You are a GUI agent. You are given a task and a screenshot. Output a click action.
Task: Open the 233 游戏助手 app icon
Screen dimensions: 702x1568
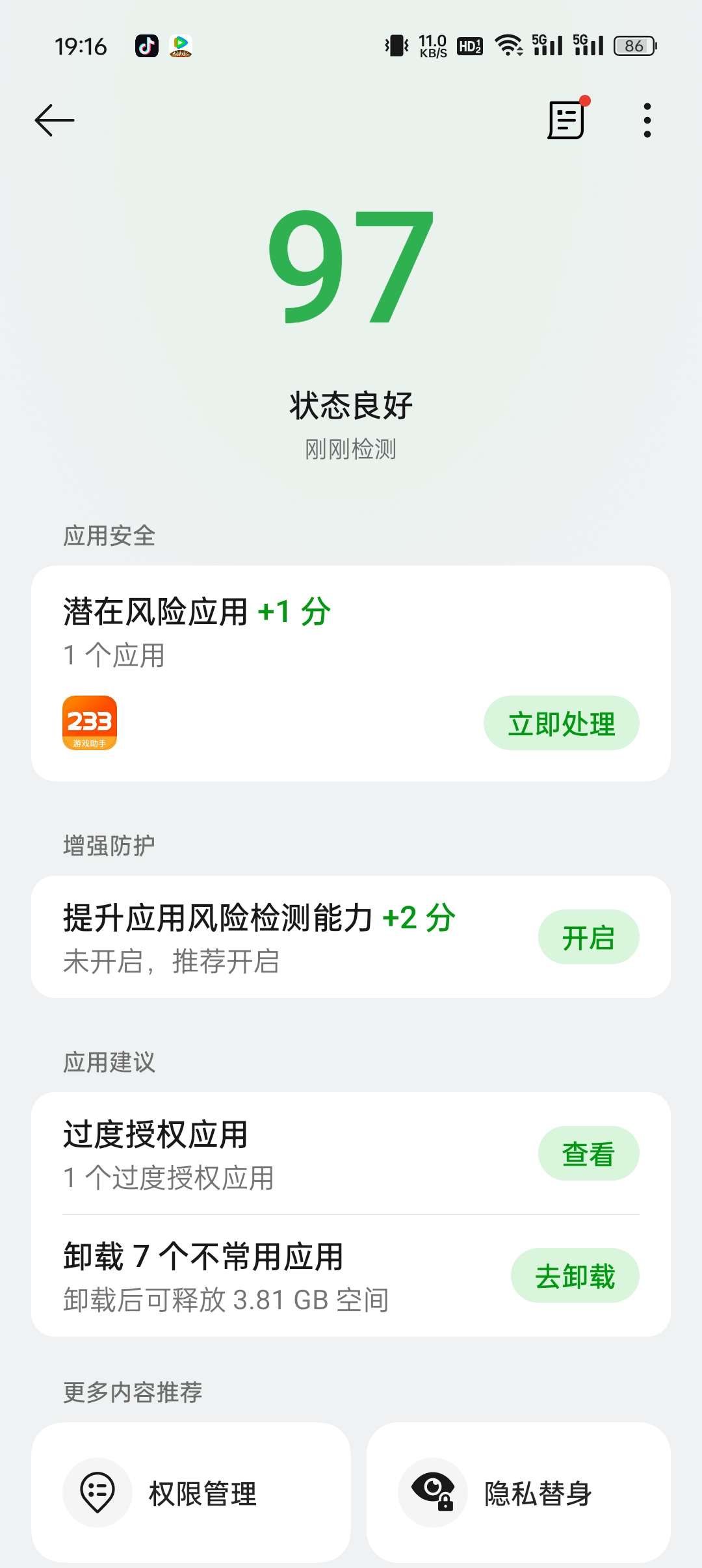click(x=90, y=723)
